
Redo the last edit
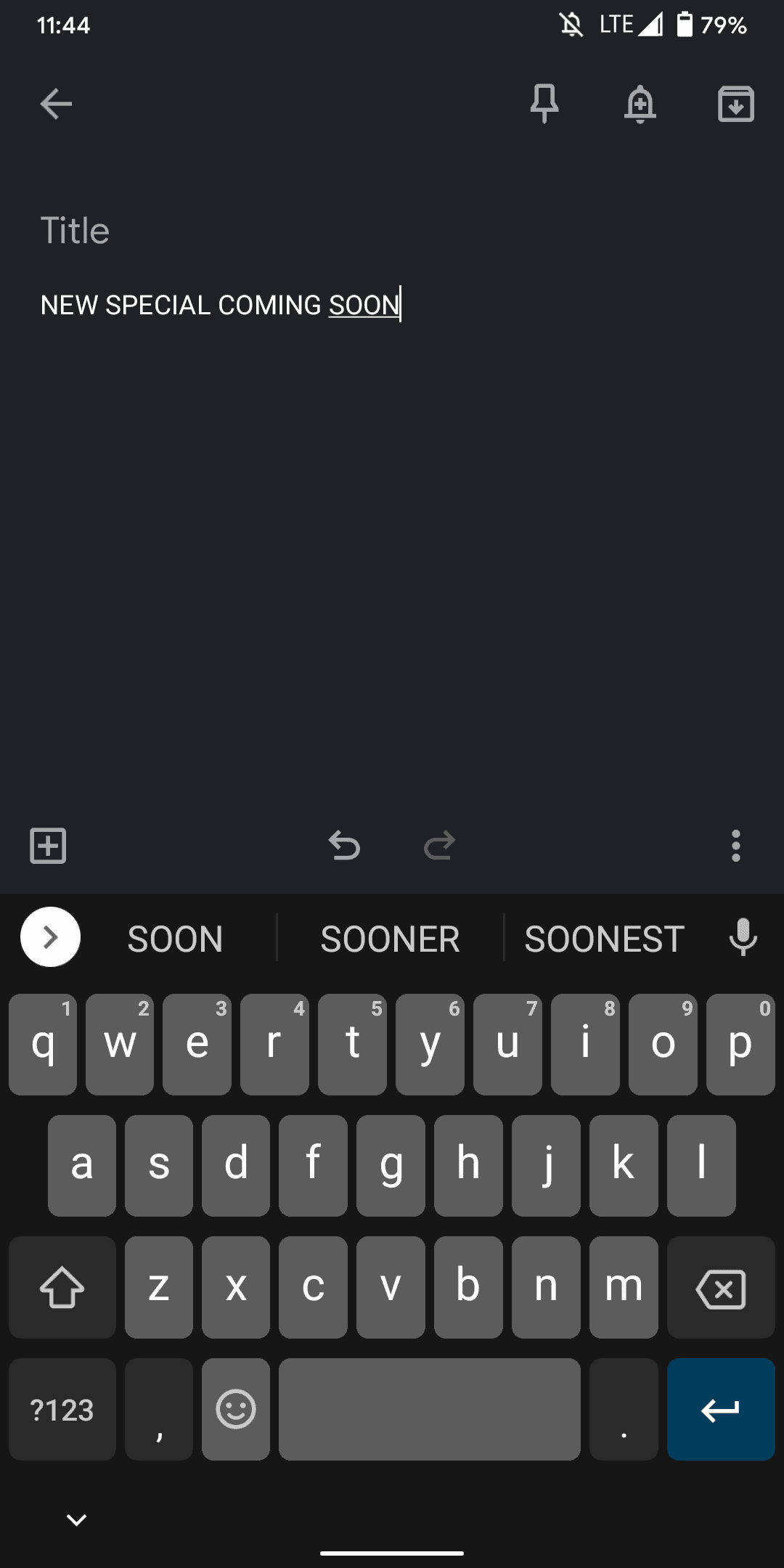click(439, 846)
